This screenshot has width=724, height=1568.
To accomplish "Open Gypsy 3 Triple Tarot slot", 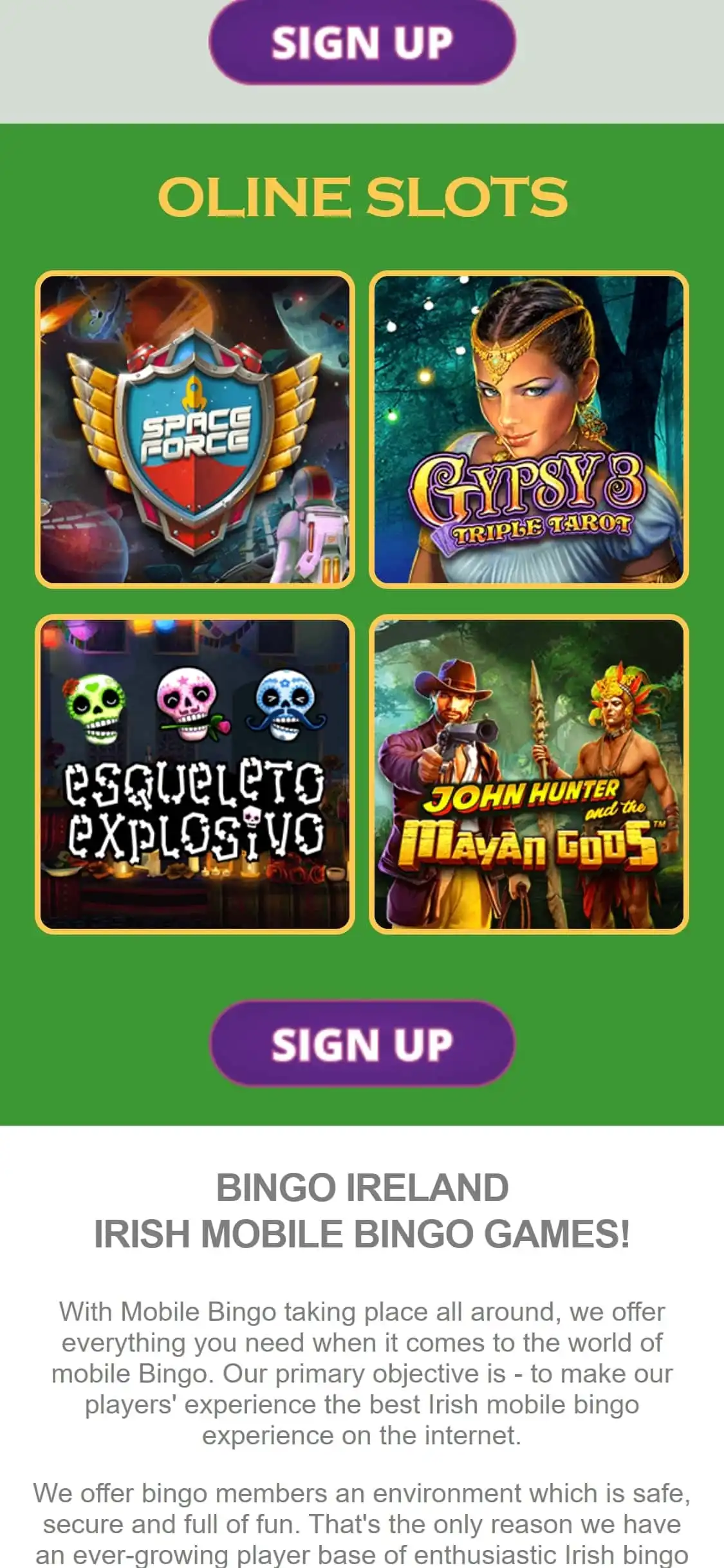I will pyautogui.click(x=528, y=429).
